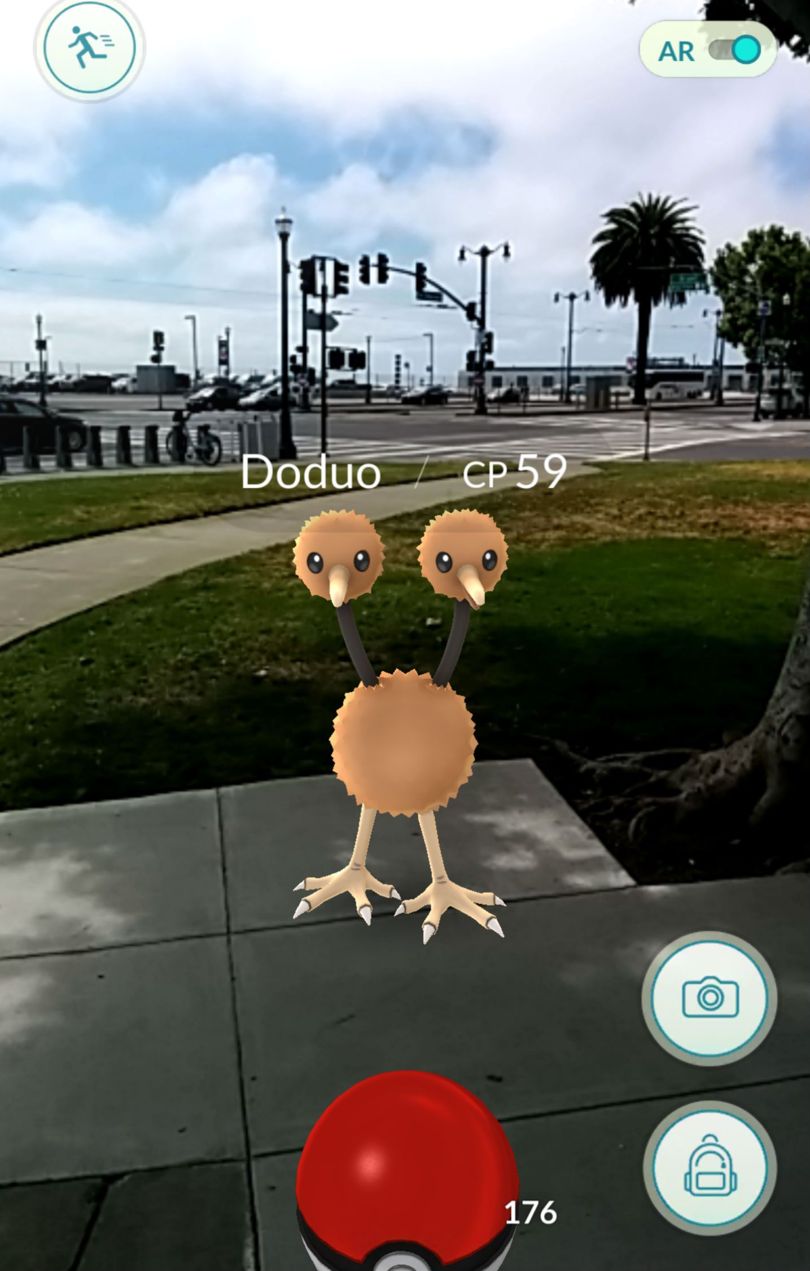The height and width of the screenshot is (1271, 810).
Task: Open the backpack item bag
Action: (710, 1167)
